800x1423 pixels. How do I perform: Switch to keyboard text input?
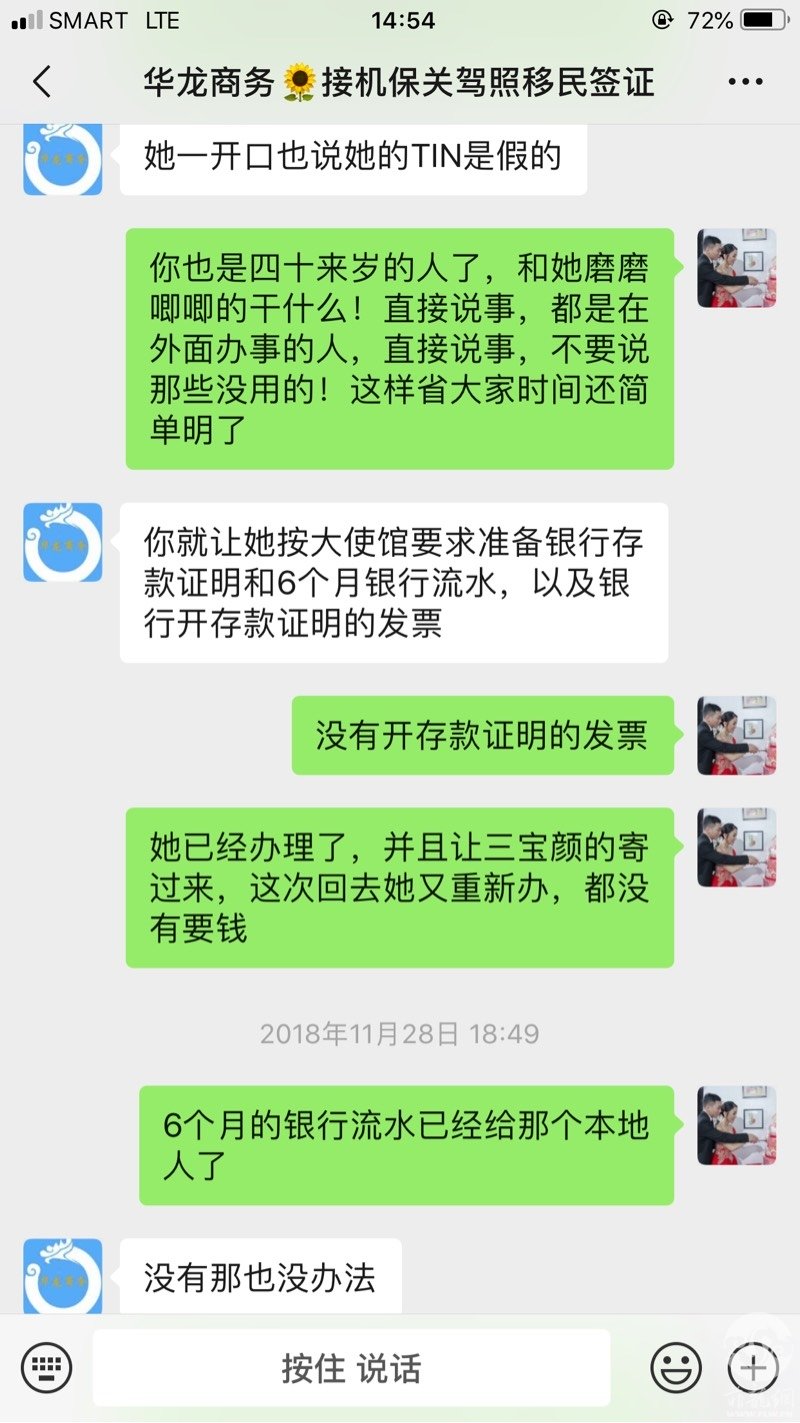[x=46, y=1367]
